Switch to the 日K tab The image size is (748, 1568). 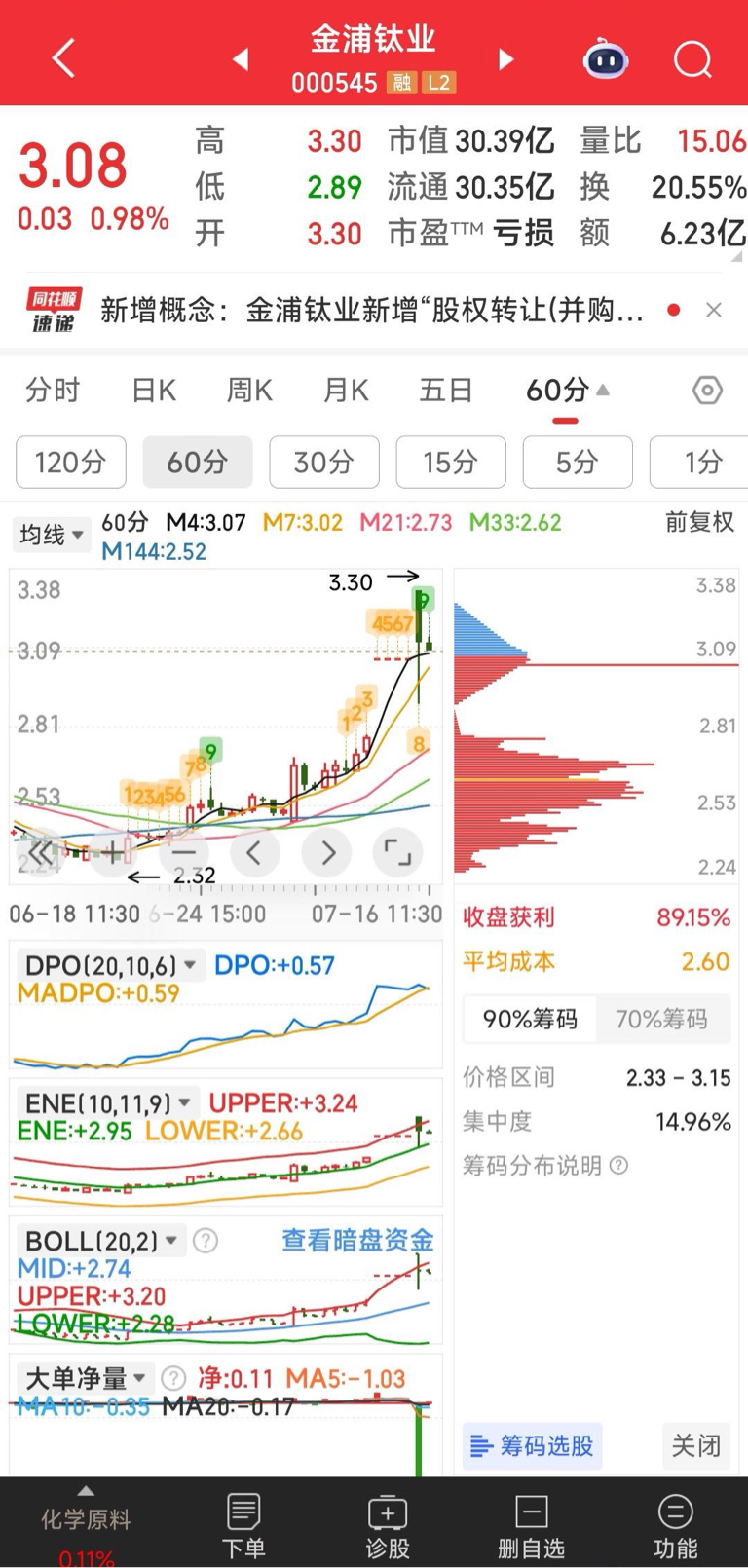(x=154, y=391)
